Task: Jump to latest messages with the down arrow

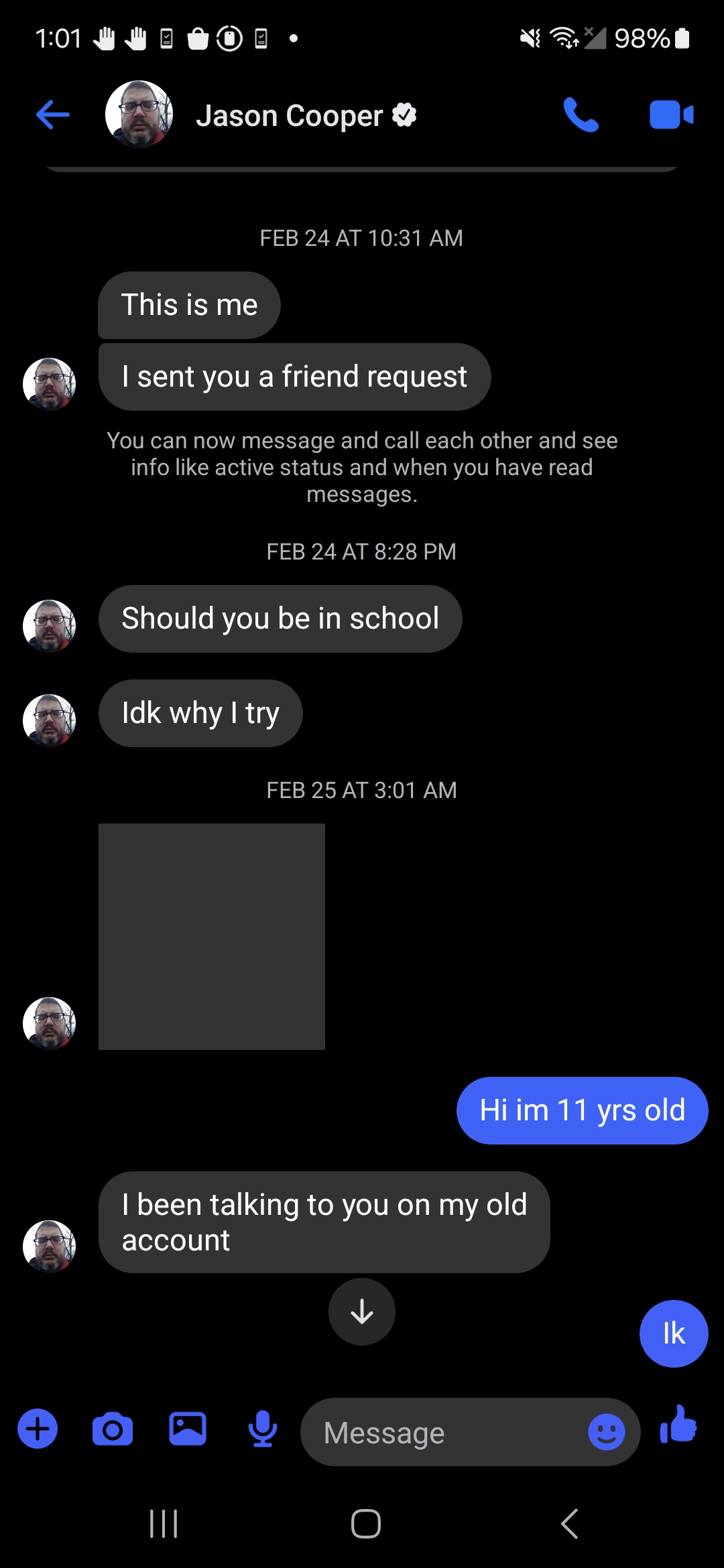Action: (362, 1311)
